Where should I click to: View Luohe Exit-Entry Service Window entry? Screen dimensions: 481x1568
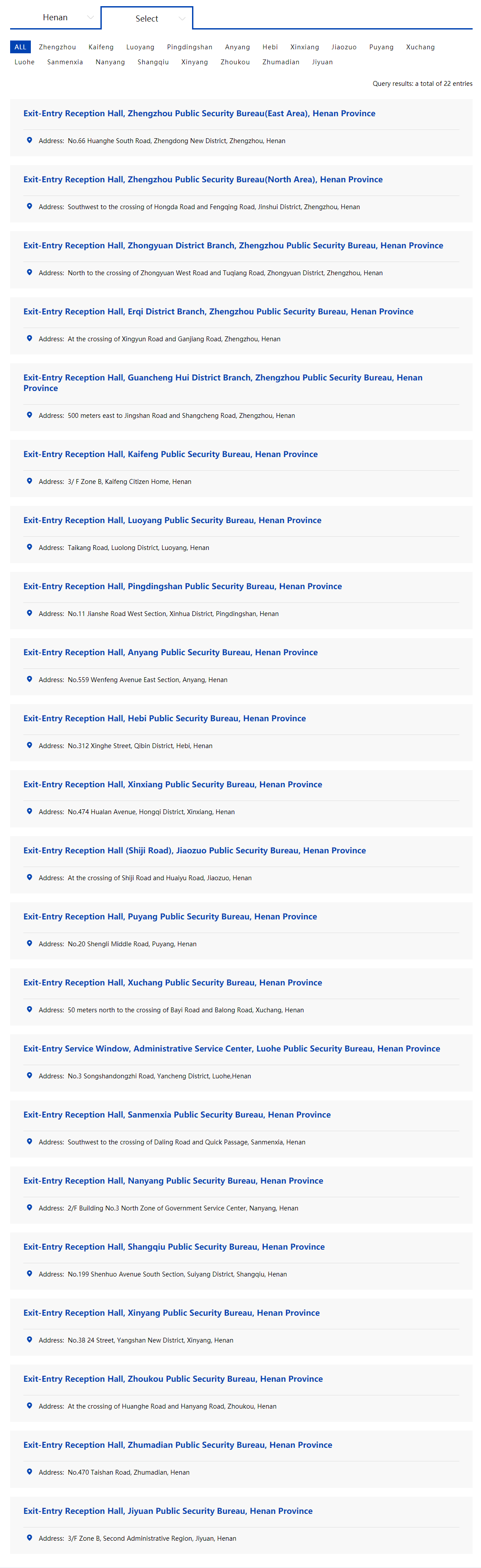231,1048
